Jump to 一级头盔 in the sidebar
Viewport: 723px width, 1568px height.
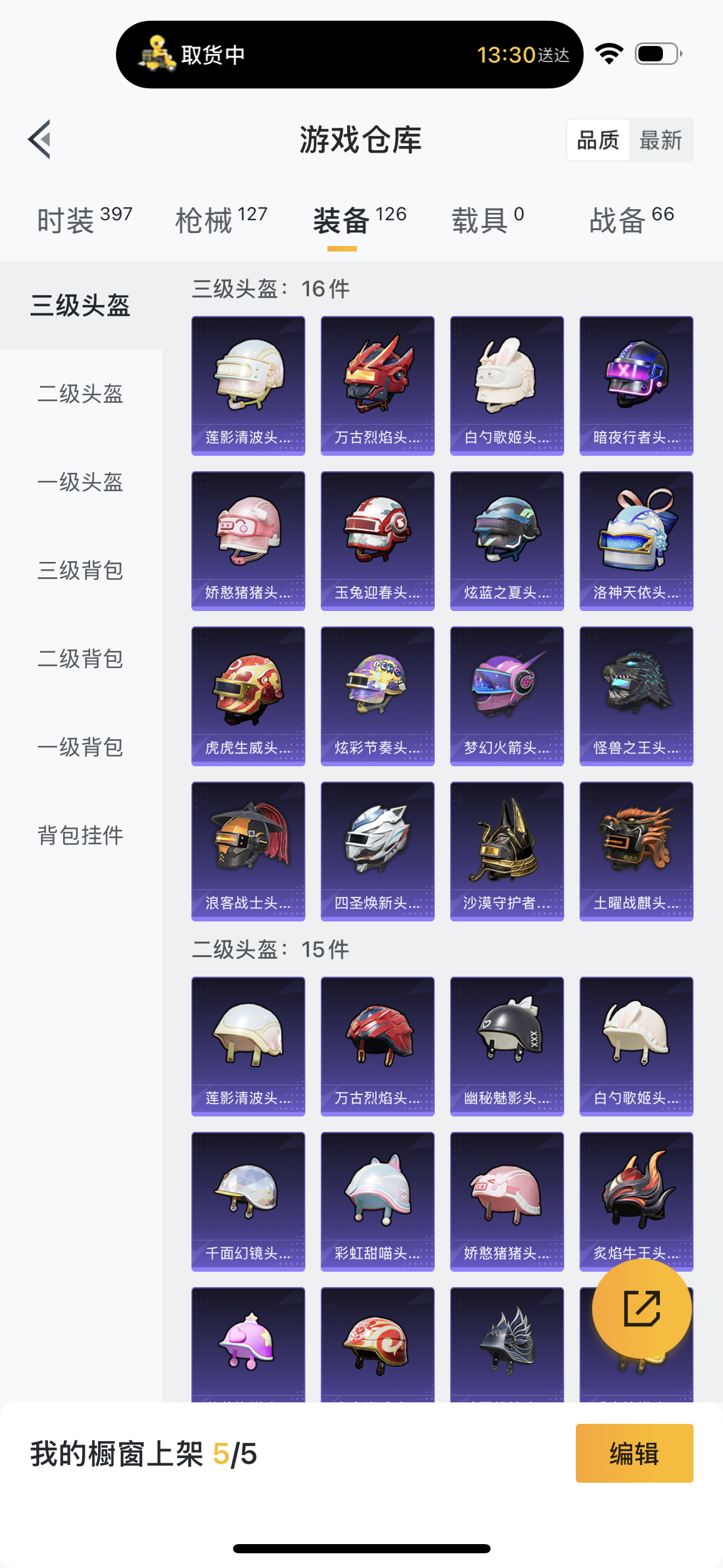[80, 482]
